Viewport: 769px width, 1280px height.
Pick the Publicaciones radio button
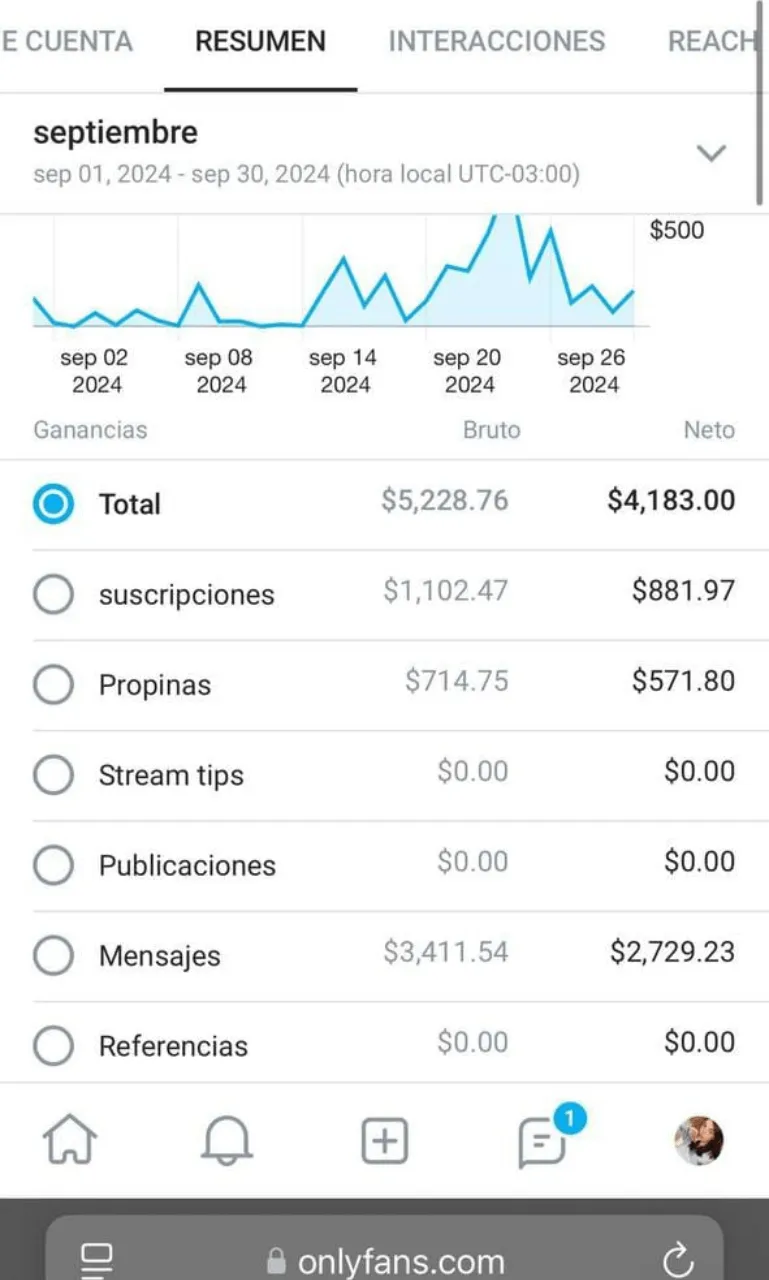coord(53,866)
